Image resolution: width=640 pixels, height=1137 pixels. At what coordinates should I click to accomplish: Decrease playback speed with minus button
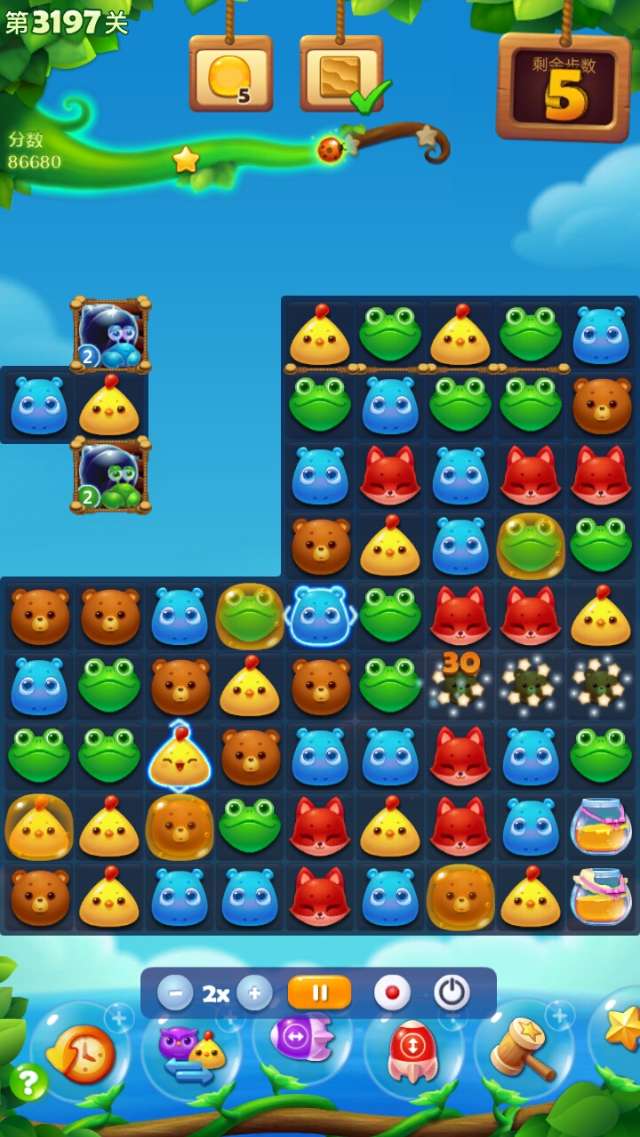tap(175, 994)
